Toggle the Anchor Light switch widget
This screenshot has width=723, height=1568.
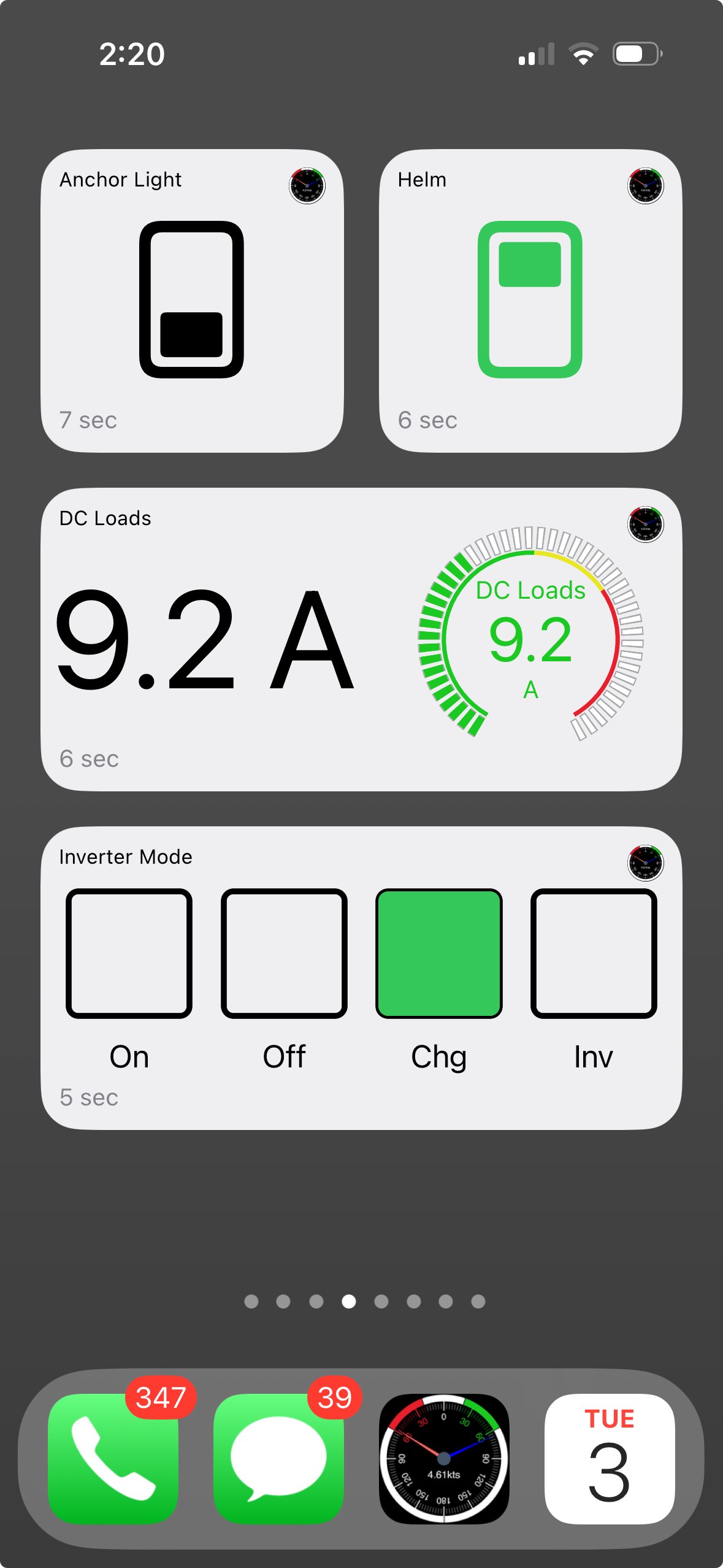tap(192, 300)
